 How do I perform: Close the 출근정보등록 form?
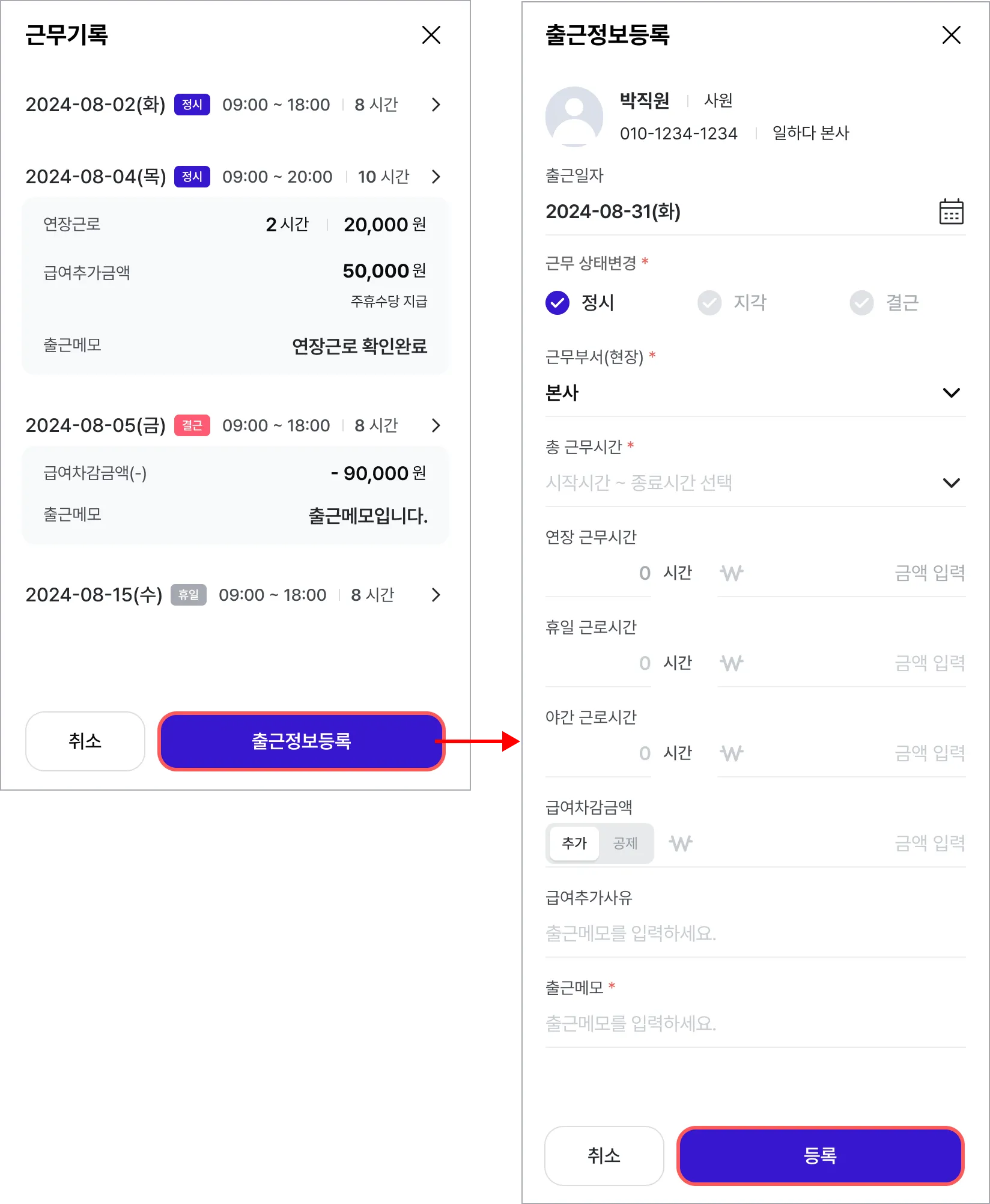click(951, 35)
